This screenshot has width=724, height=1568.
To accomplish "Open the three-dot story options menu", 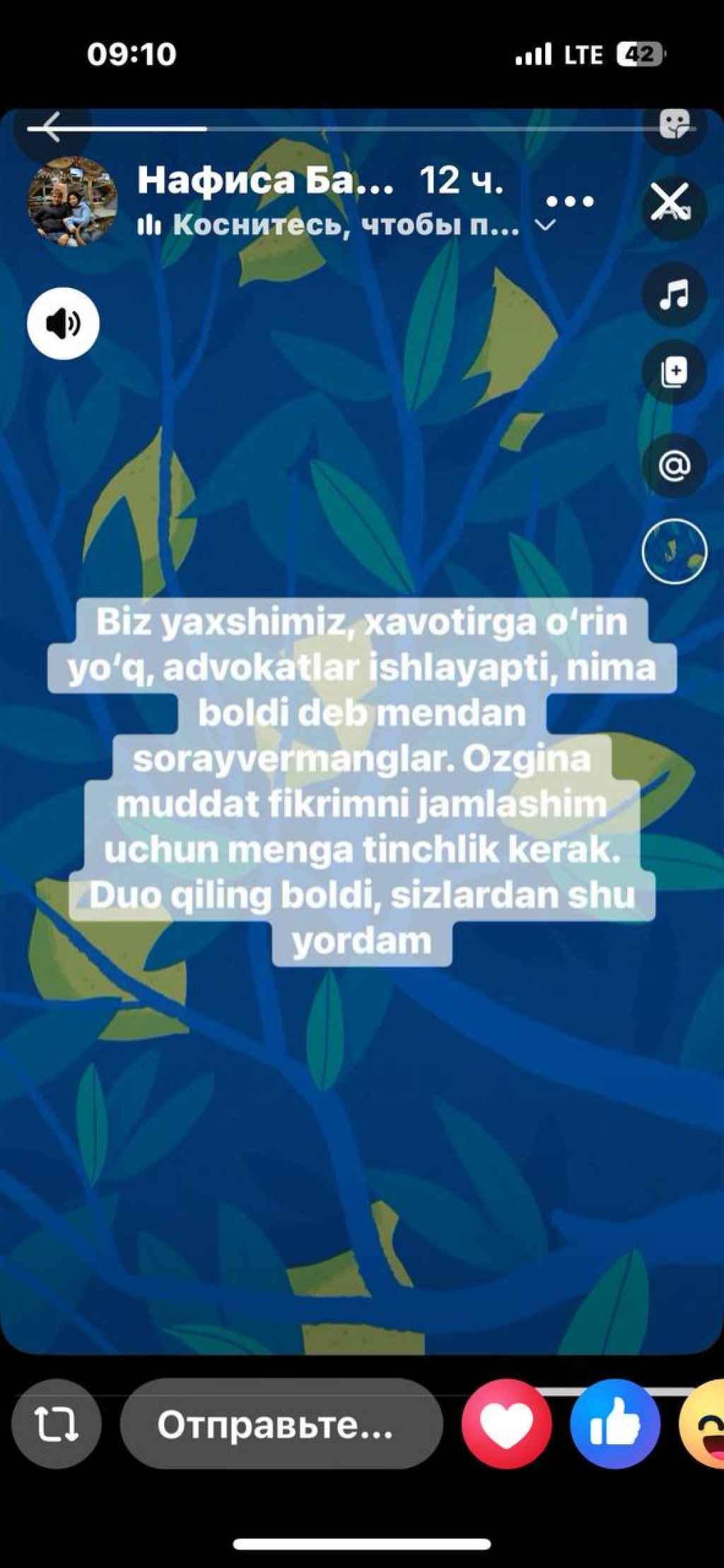I will [569, 202].
